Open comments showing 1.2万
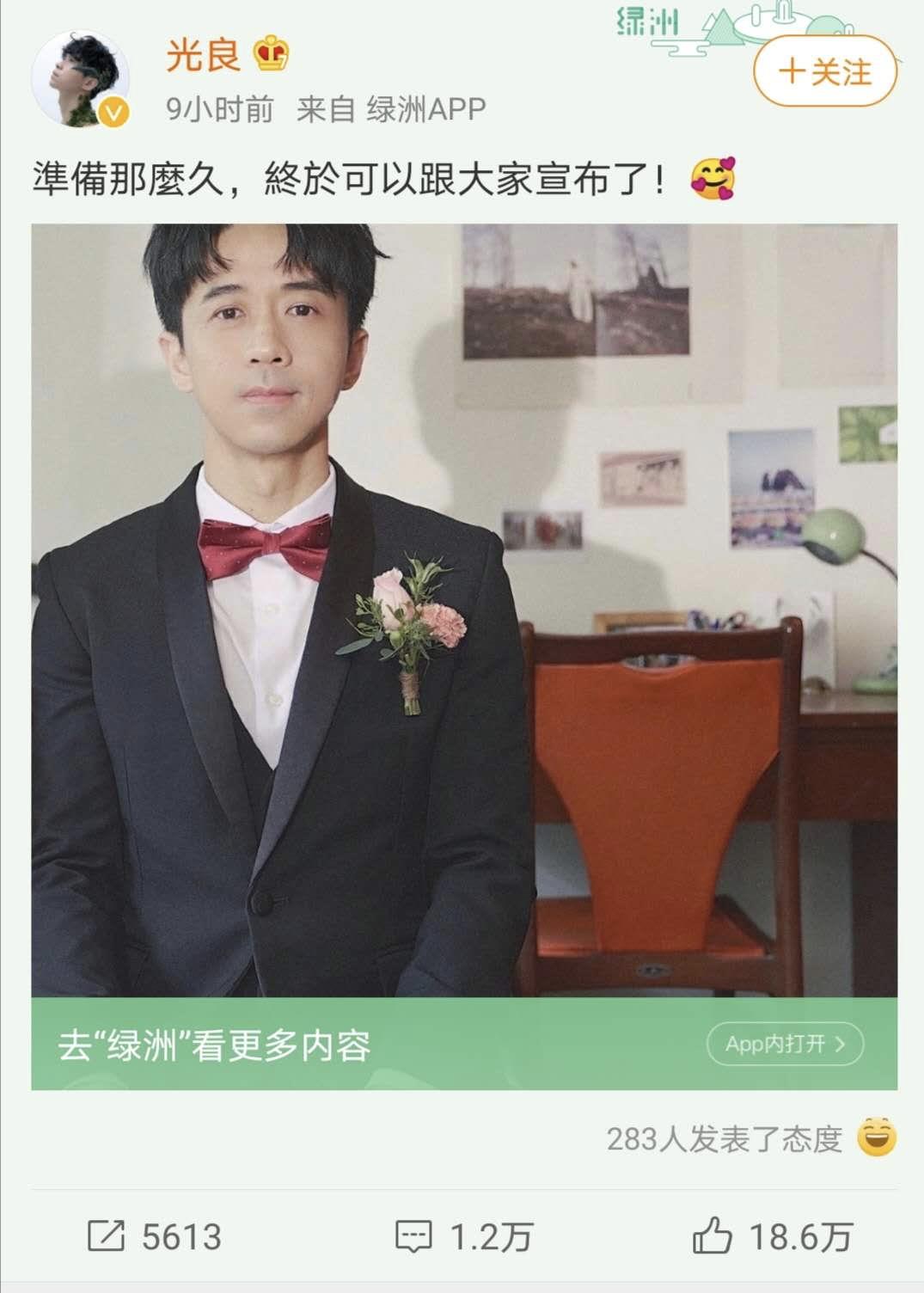924x1293 pixels. (463, 1237)
